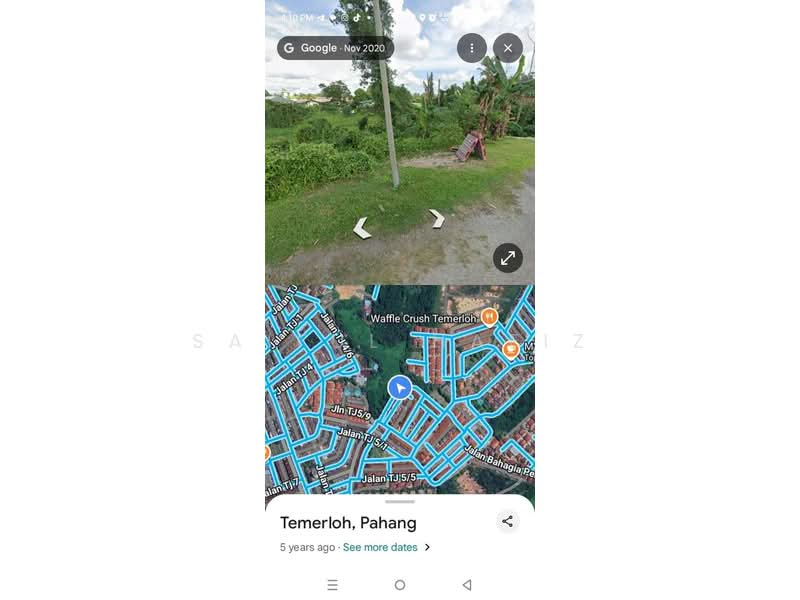The width and height of the screenshot is (800, 600).
Task: Close the Street View panel
Action: 508,48
